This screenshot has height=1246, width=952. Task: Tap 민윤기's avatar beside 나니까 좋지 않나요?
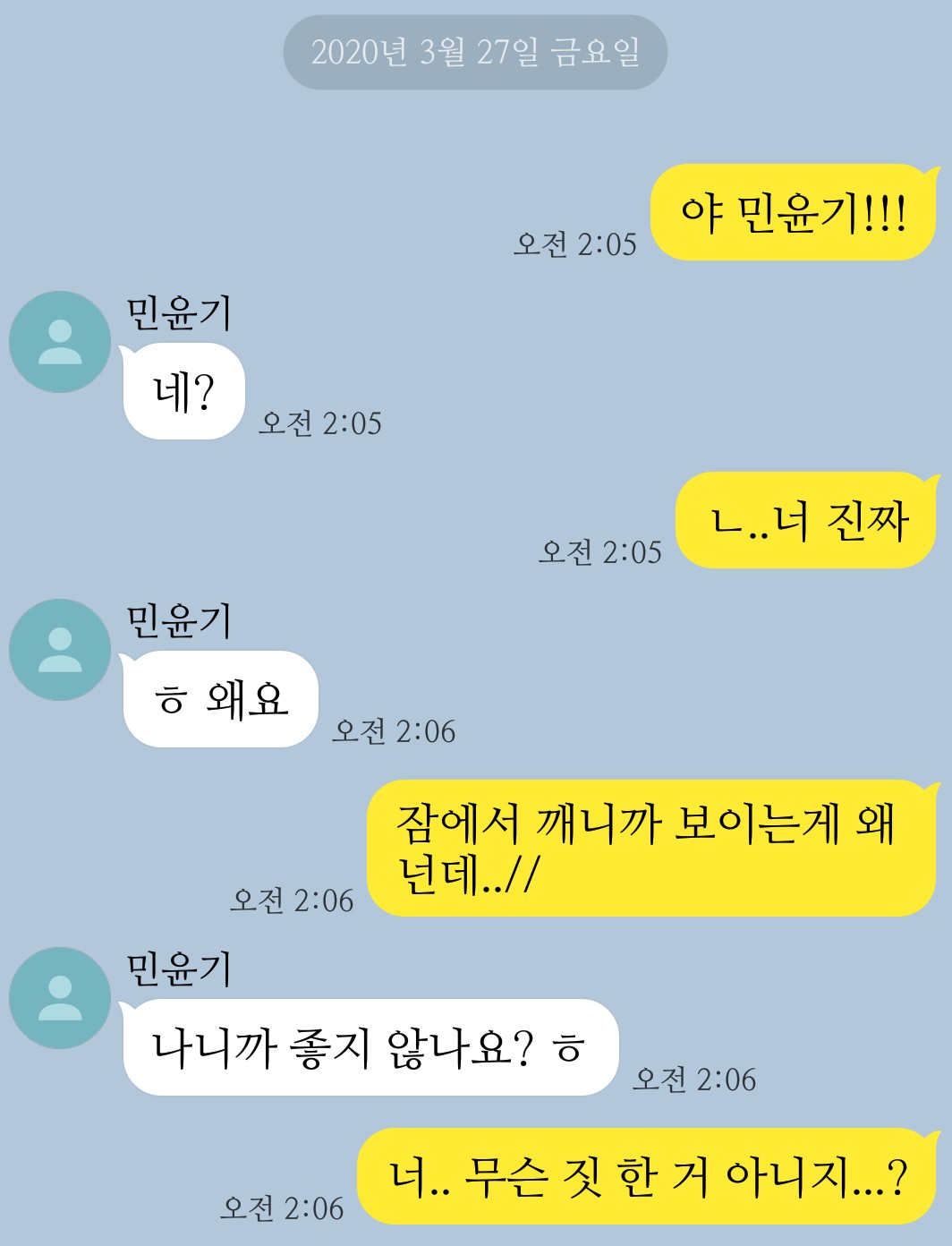pyautogui.click(x=60, y=998)
